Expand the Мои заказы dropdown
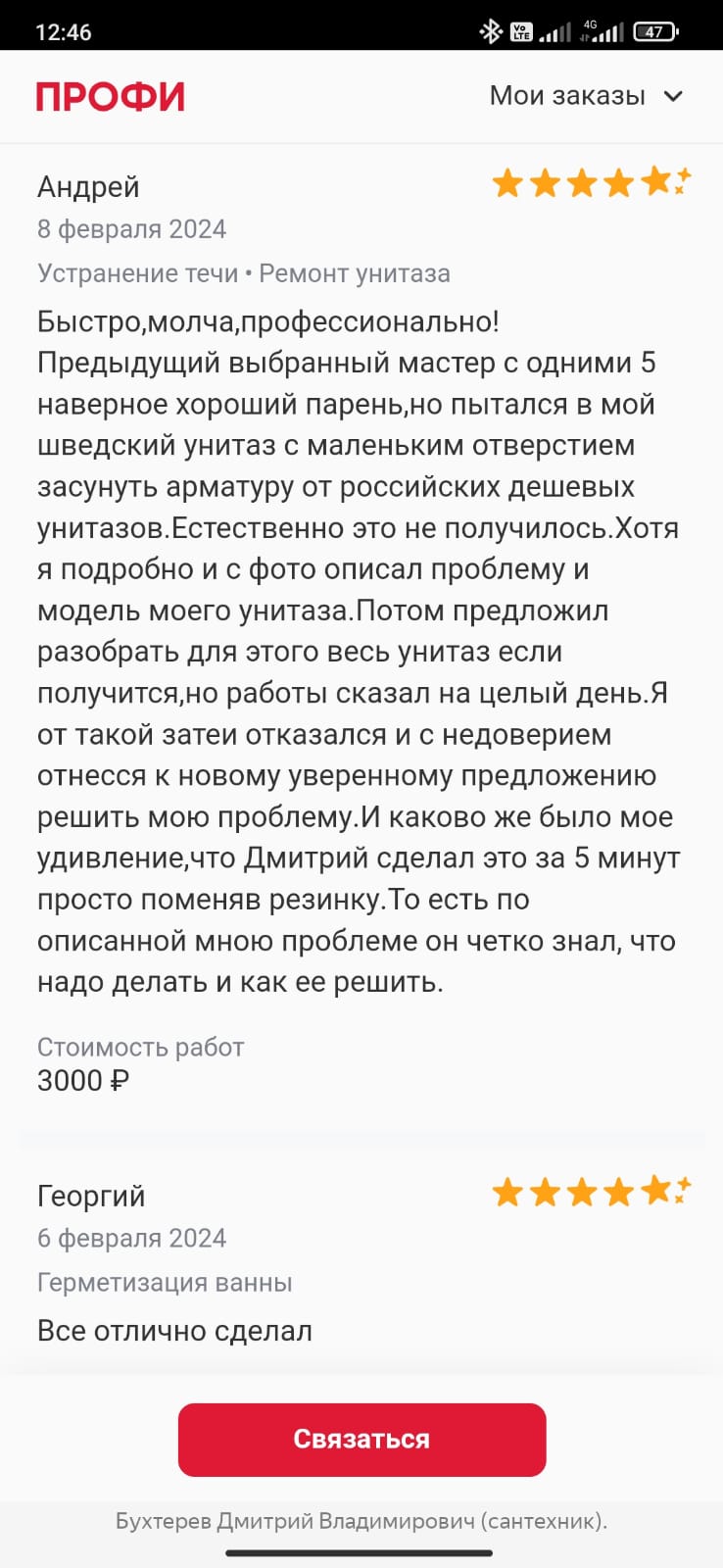Image resolution: width=723 pixels, height=1568 pixels. [x=586, y=96]
